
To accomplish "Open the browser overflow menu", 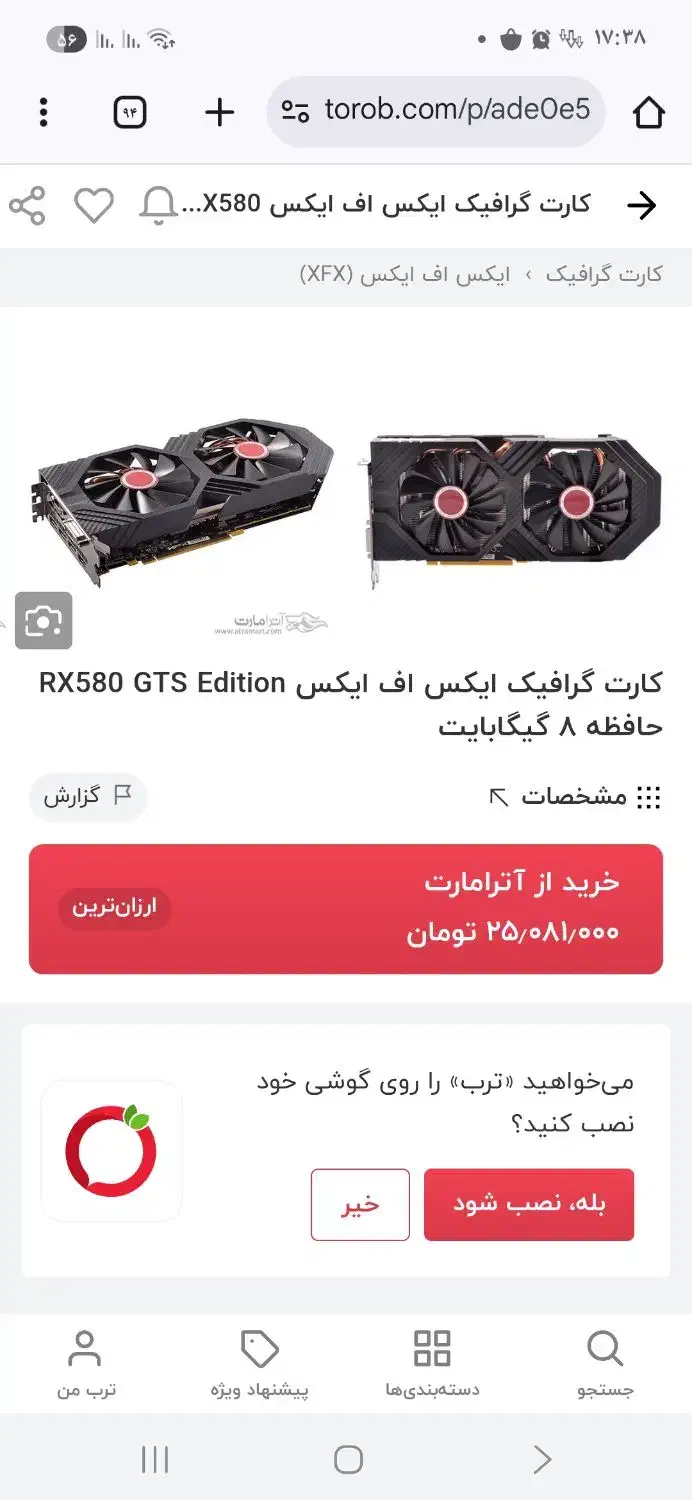I will click(x=43, y=112).
